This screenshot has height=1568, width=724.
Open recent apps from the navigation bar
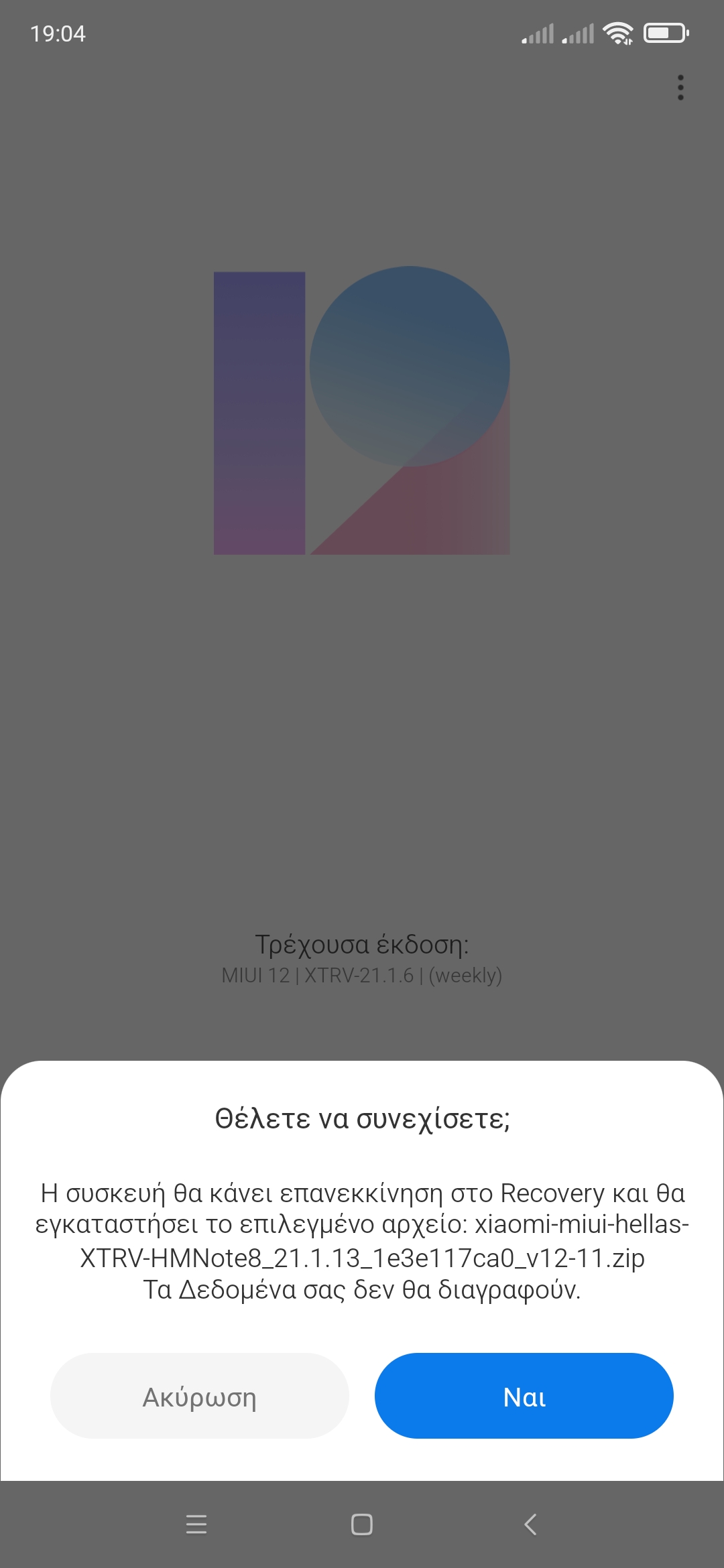pyautogui.click(x=196, y=1524)
